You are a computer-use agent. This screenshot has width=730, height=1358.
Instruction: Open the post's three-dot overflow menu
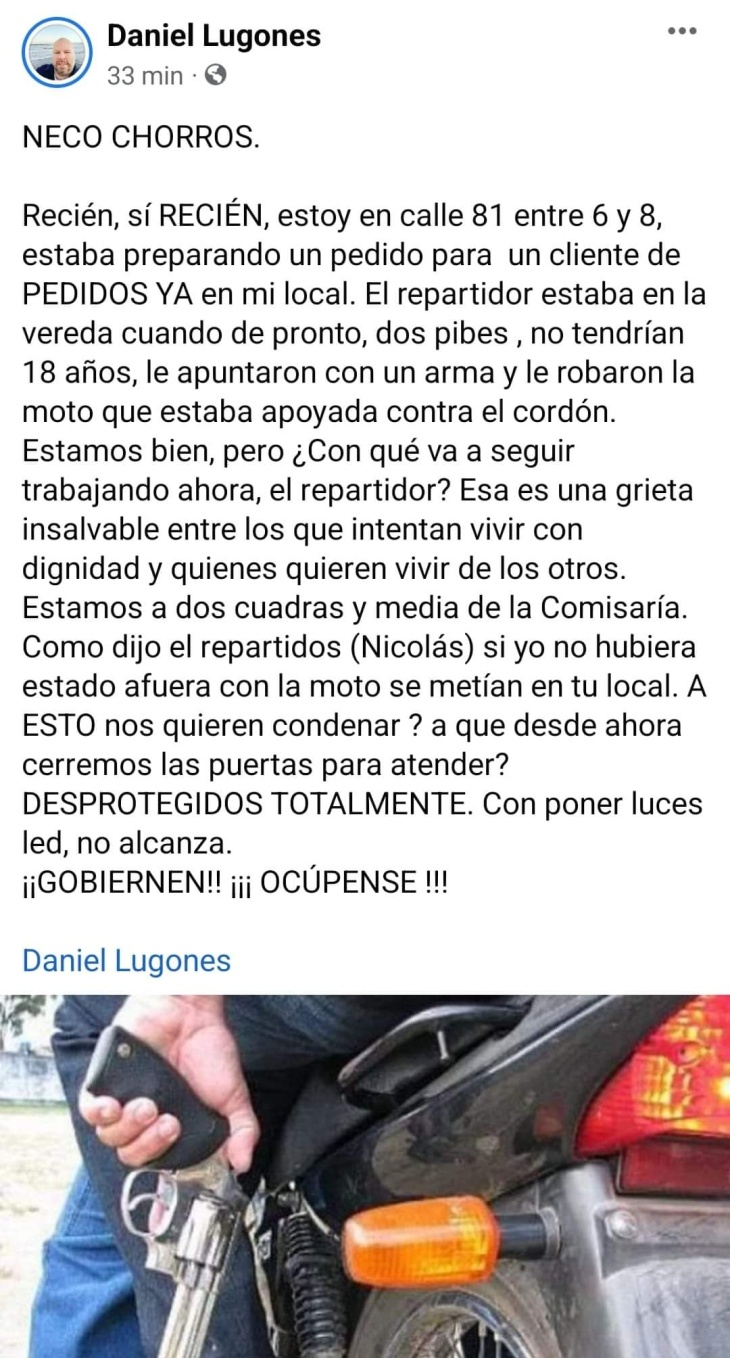[681, 31]
